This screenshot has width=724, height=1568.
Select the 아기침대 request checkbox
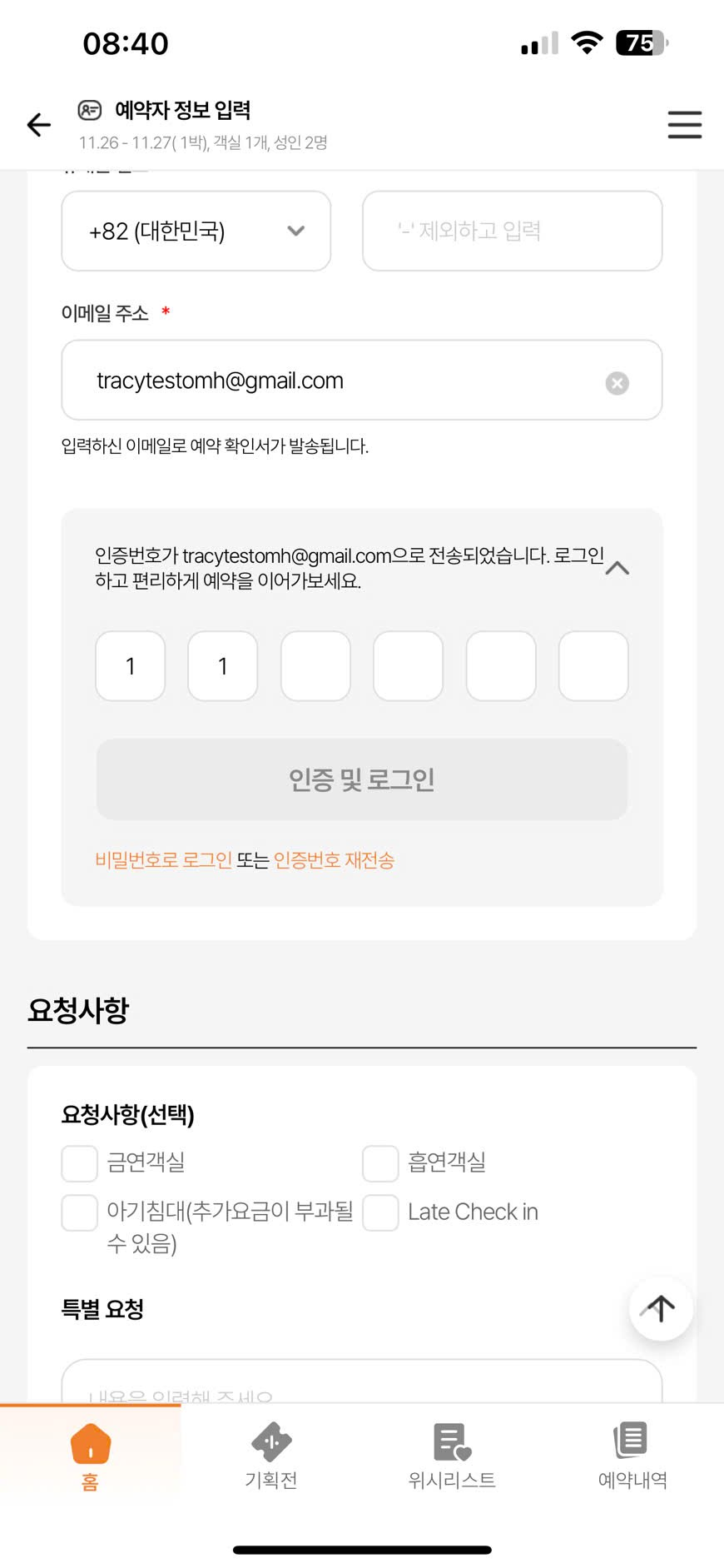click(x=80, y=1212)
